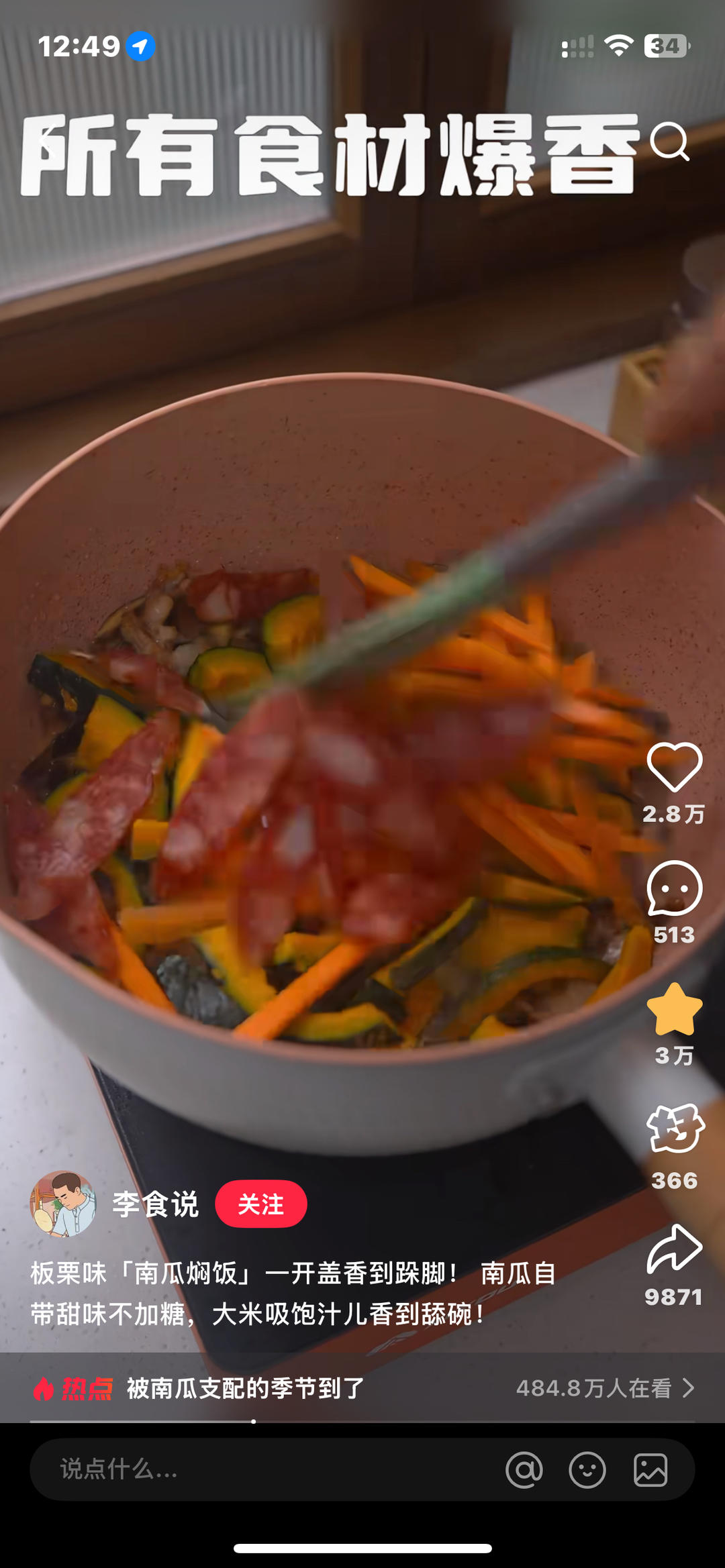Tap the 好 recommend icon
725x1568 pixels.
coord(674,1129)
